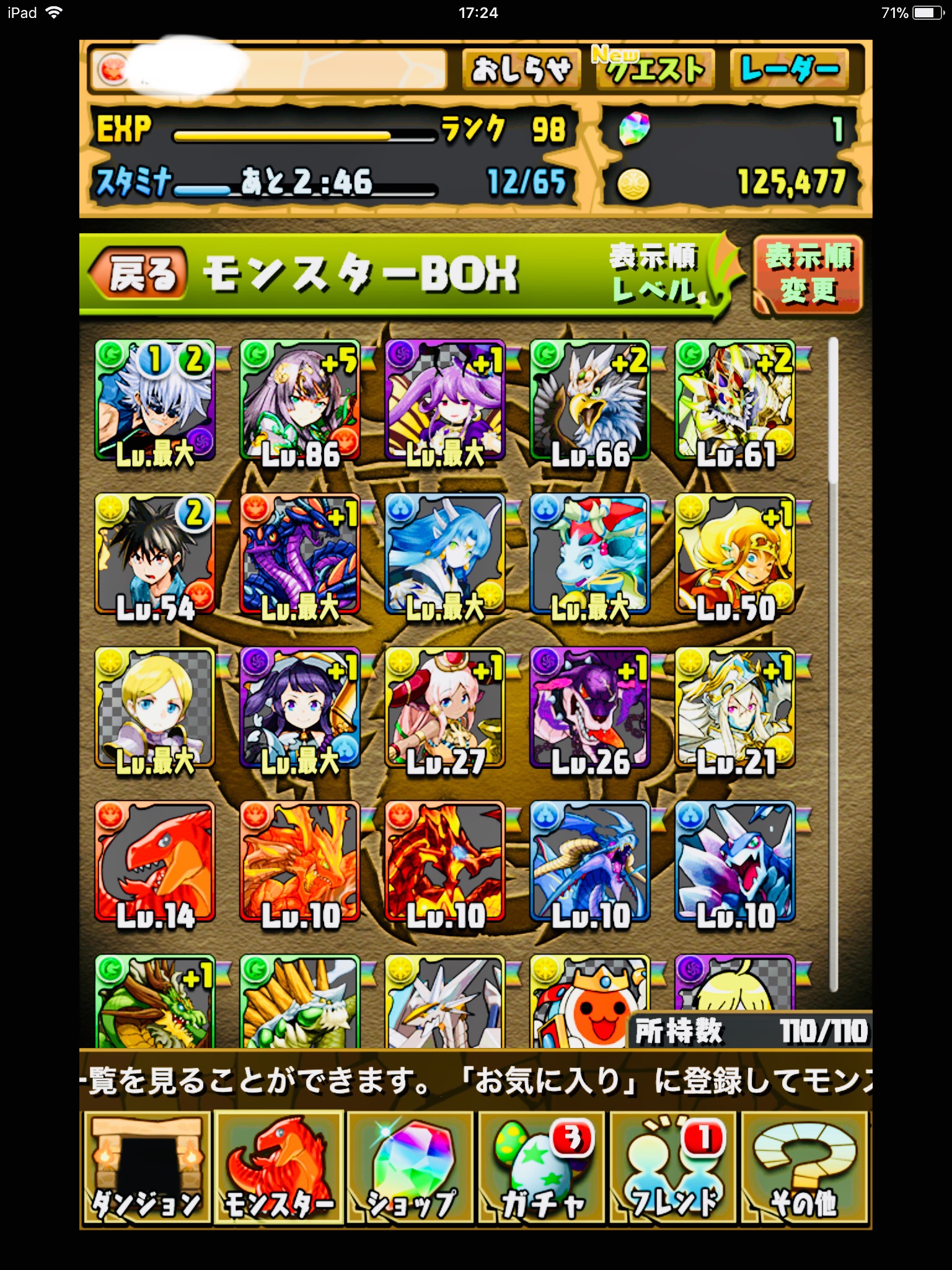Select the Lv.26 purple dragon monster
Viewport: 952px width, 1270px height.
pos(590,708)
